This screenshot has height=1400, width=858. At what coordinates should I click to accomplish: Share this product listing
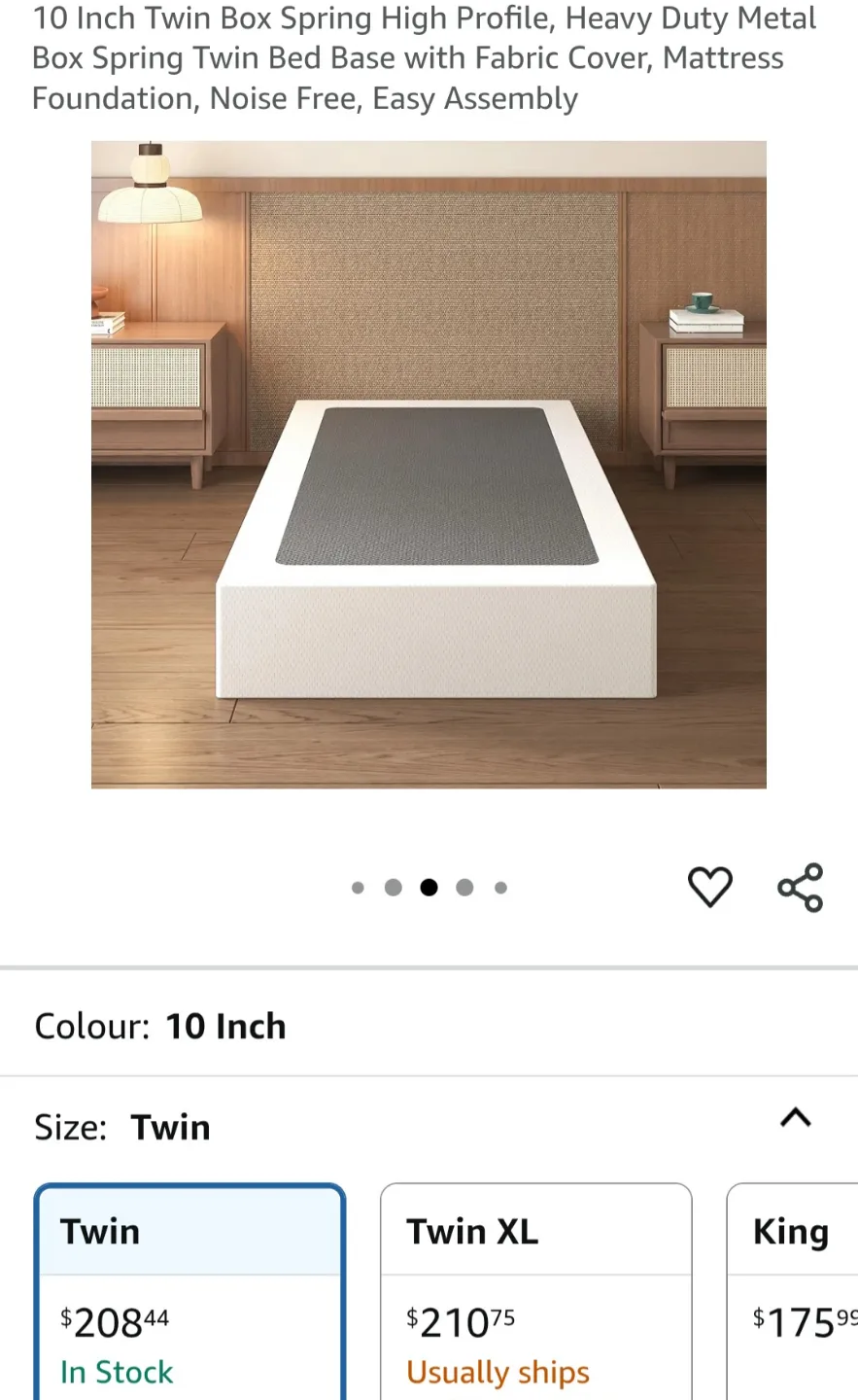pos(800,887)
